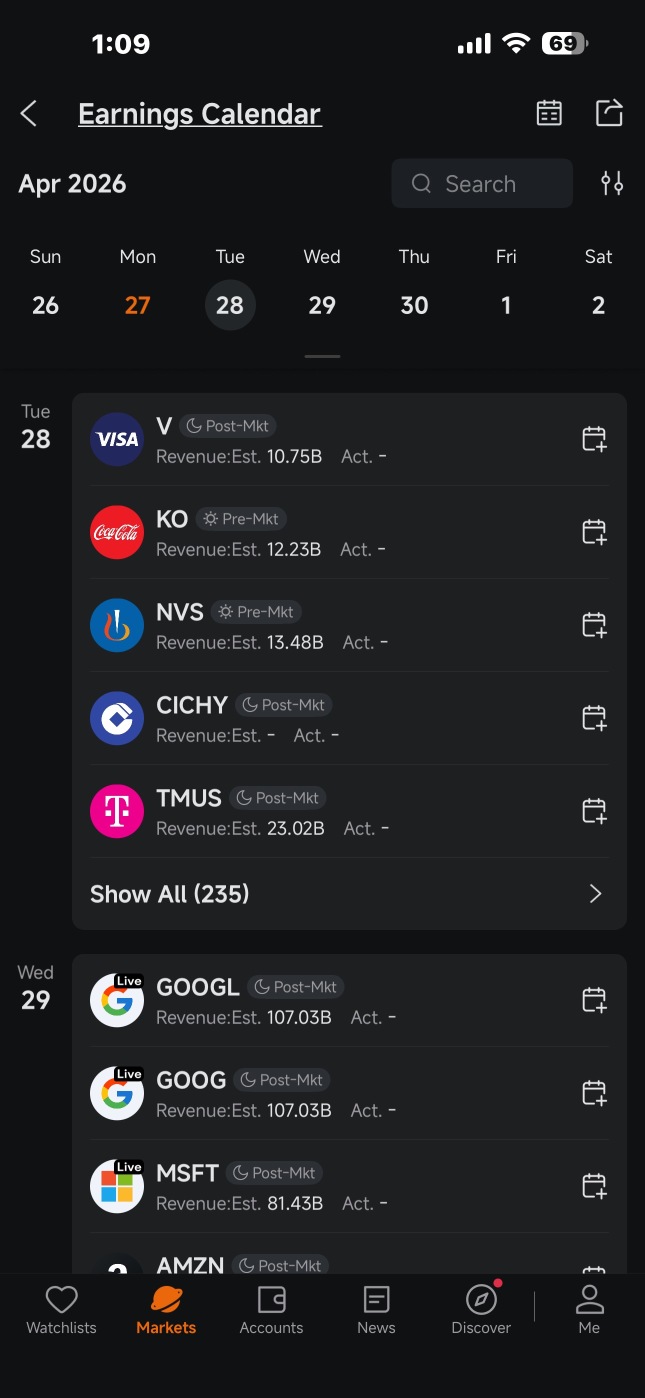Screen dimensions: 645x1398
Task: Add KO earnings to calendar
Action: 594,532
